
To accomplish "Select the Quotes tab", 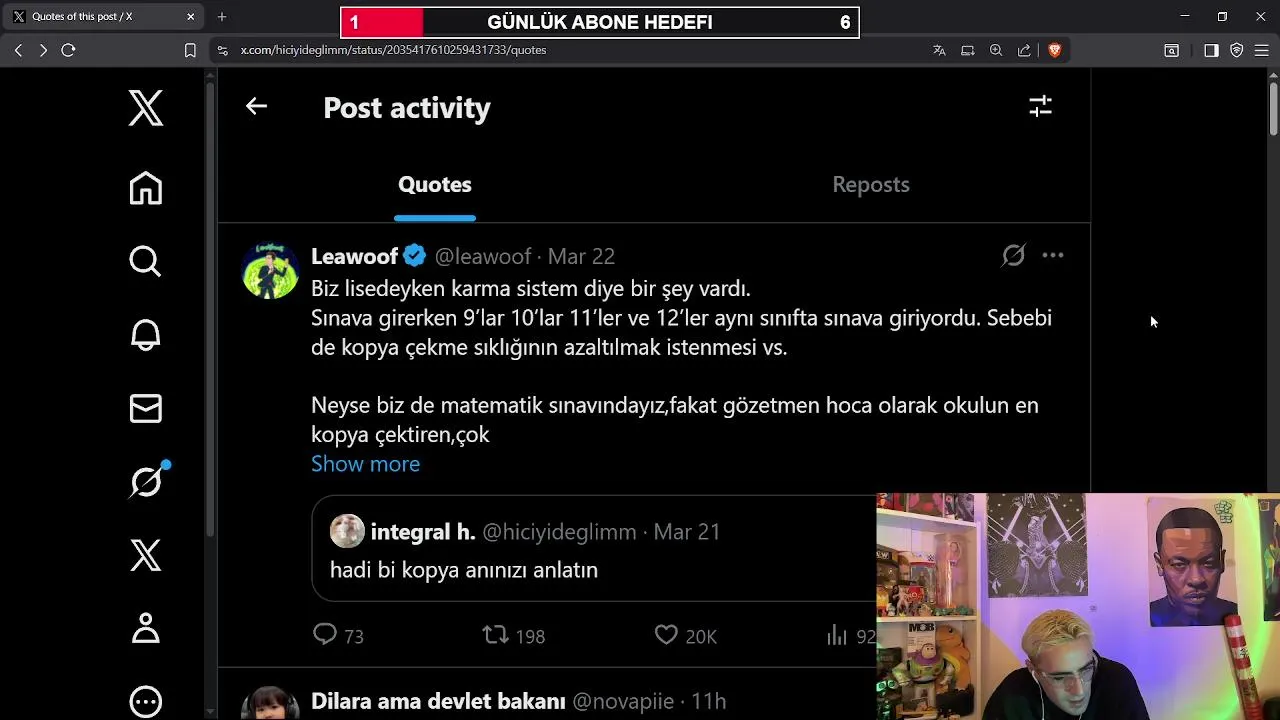I will pyautogui.click(x=434, y=184).
